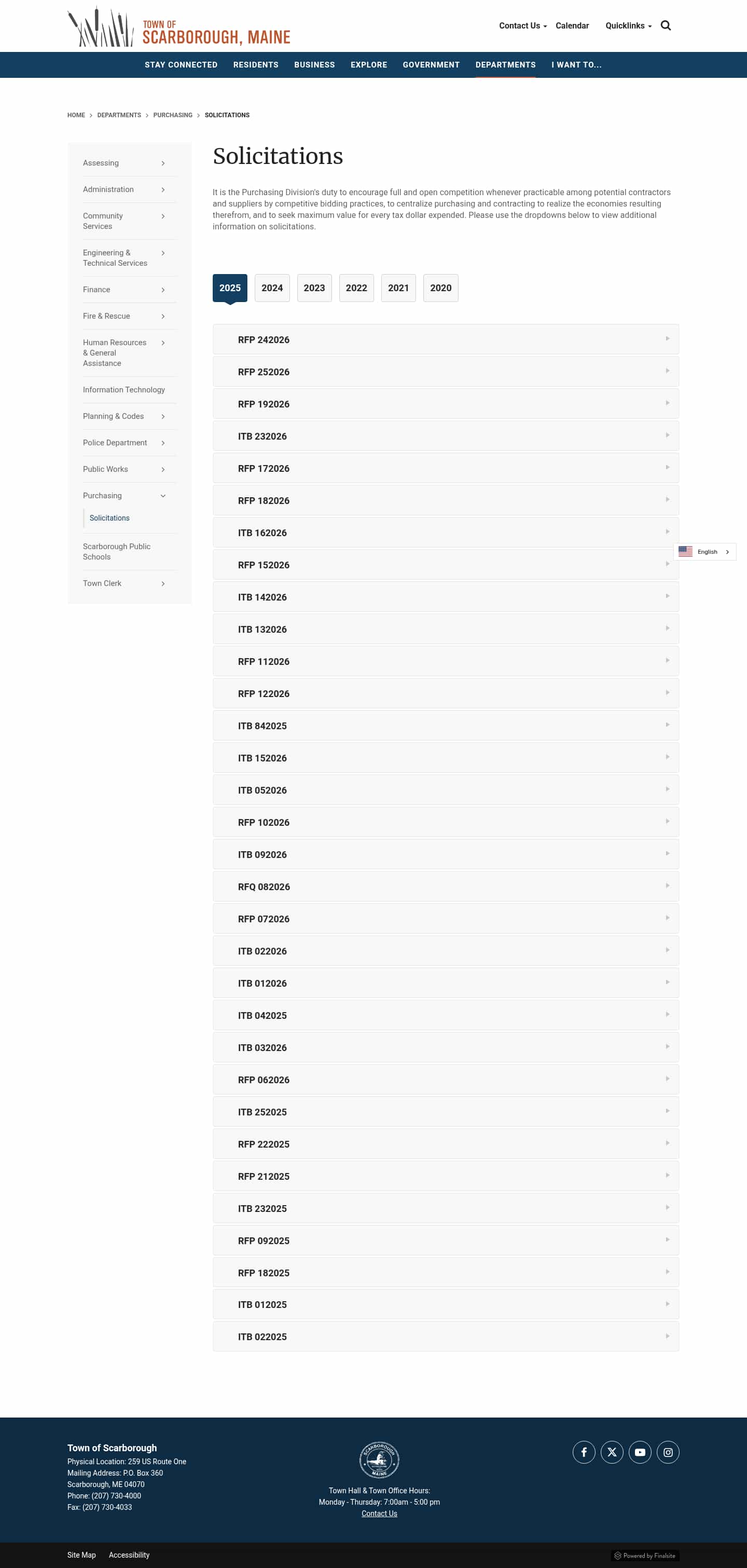Image resolution: width=747 pixels, height=1568 pixels.
Task: Open Information Technology department page
Action: (123, 390)
